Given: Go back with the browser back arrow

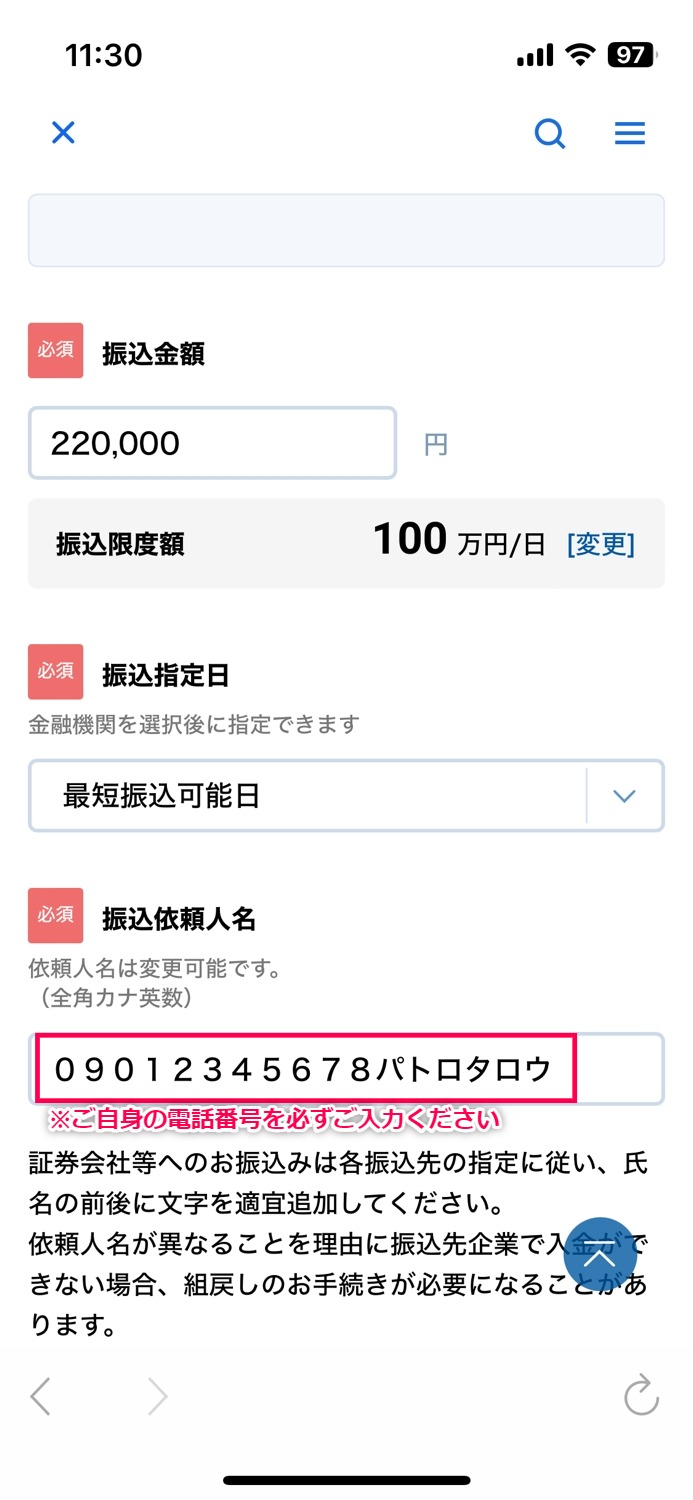Looking at the screenshot, I should click(x=40, y=1396).
